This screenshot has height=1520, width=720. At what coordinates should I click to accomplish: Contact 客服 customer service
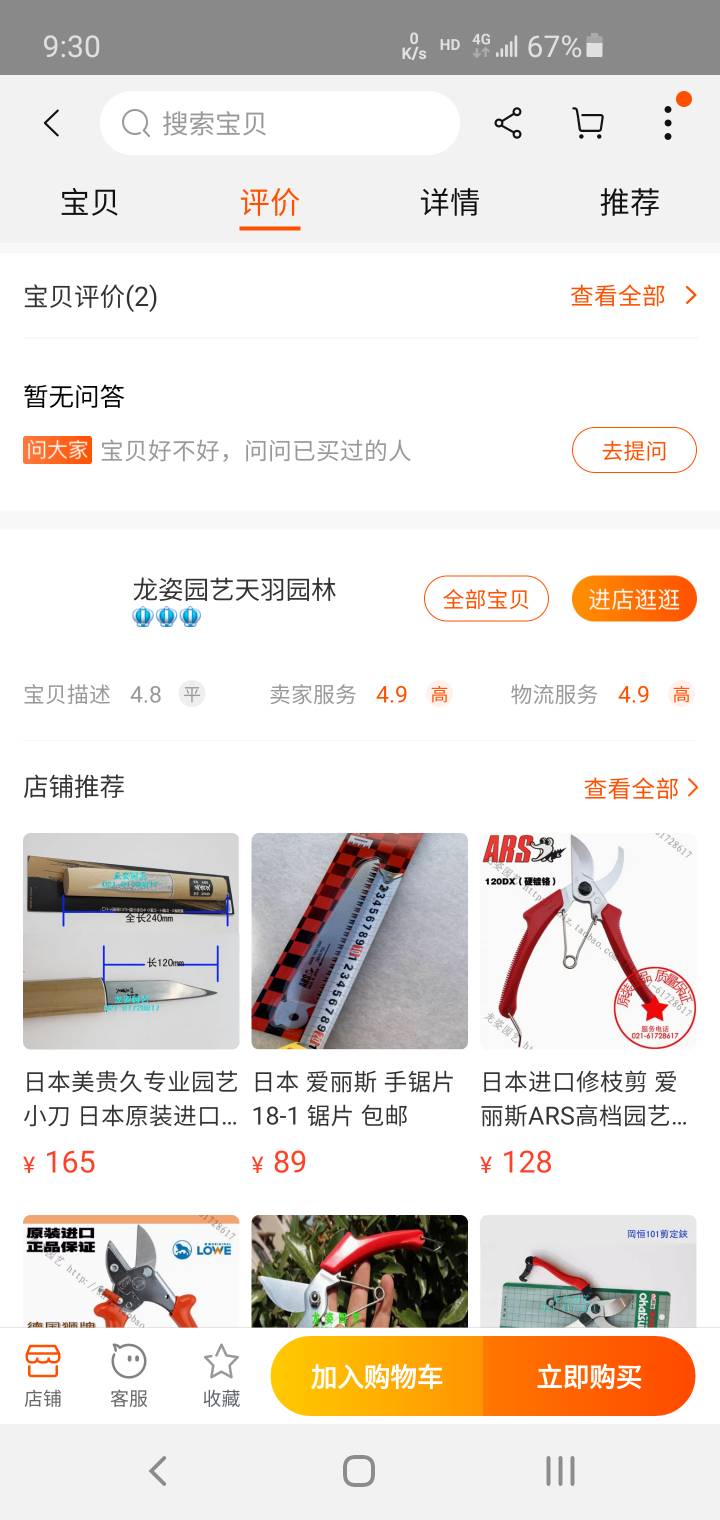tap(129, 1376)
